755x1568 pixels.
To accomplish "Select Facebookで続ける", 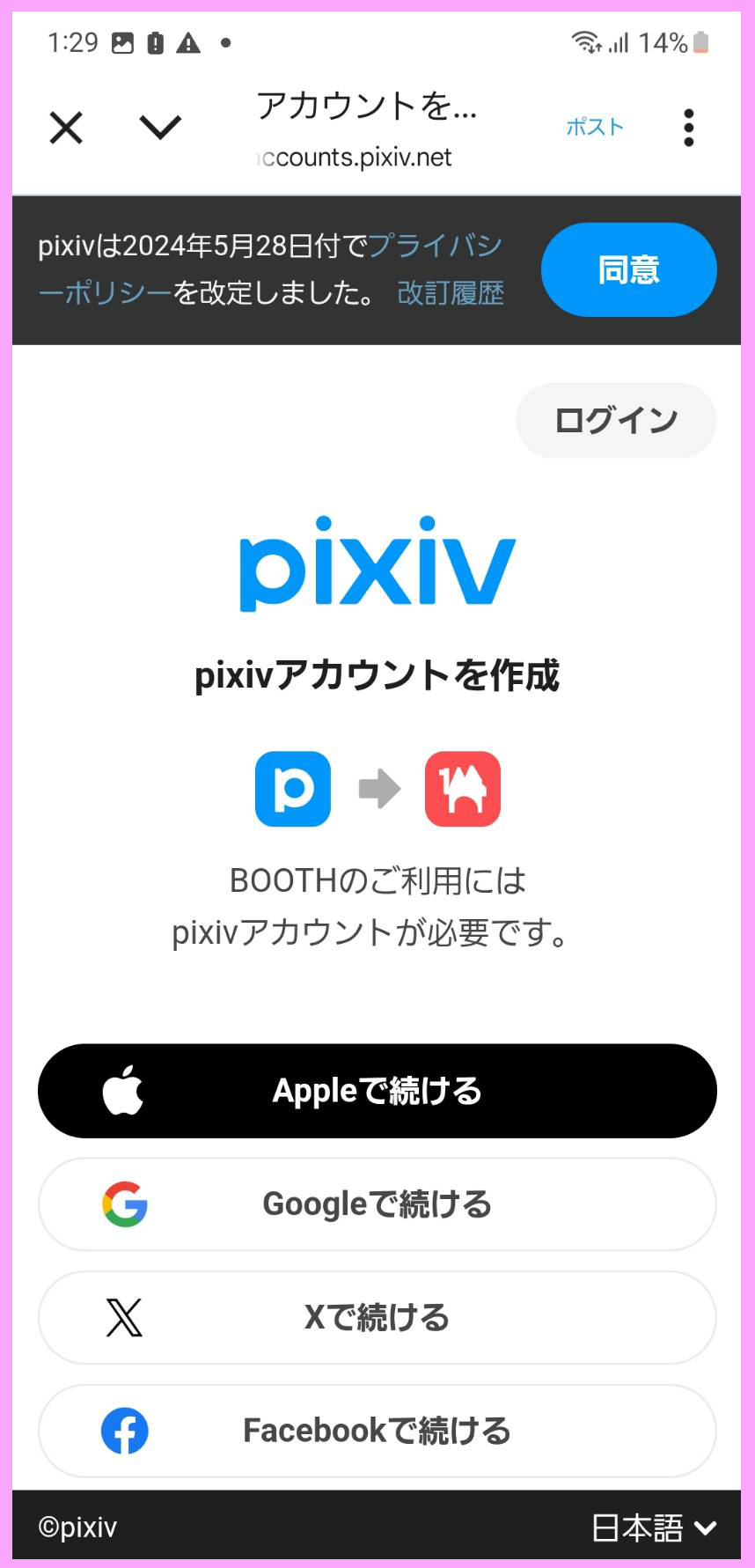I will 377,1431.
